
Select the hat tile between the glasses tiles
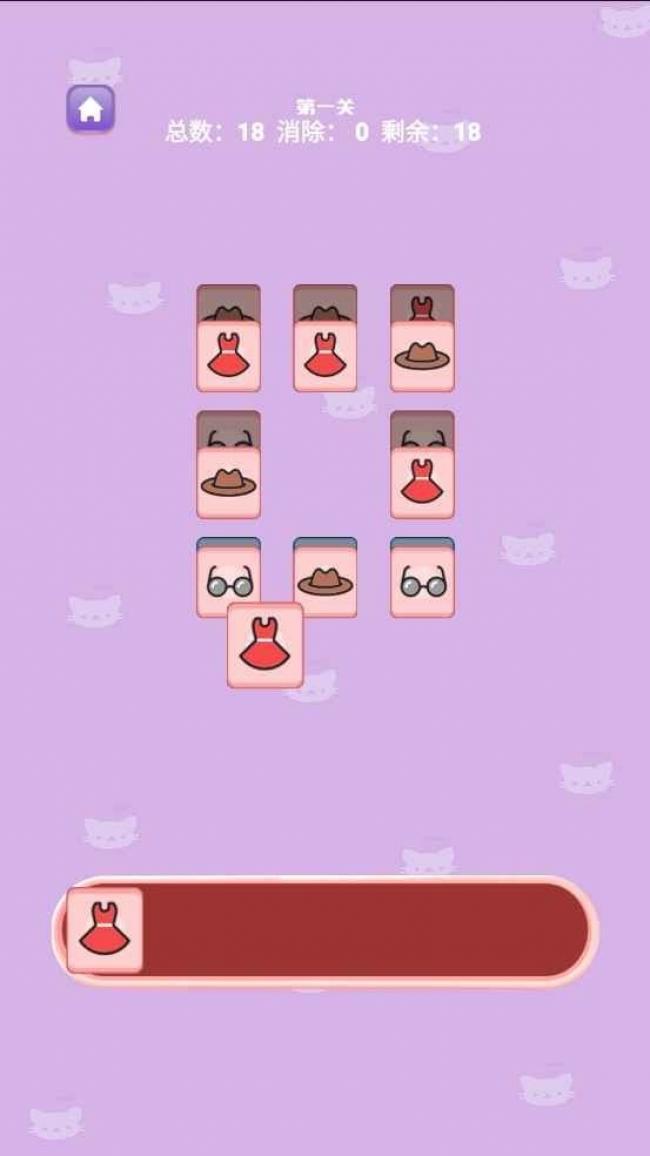325,582
